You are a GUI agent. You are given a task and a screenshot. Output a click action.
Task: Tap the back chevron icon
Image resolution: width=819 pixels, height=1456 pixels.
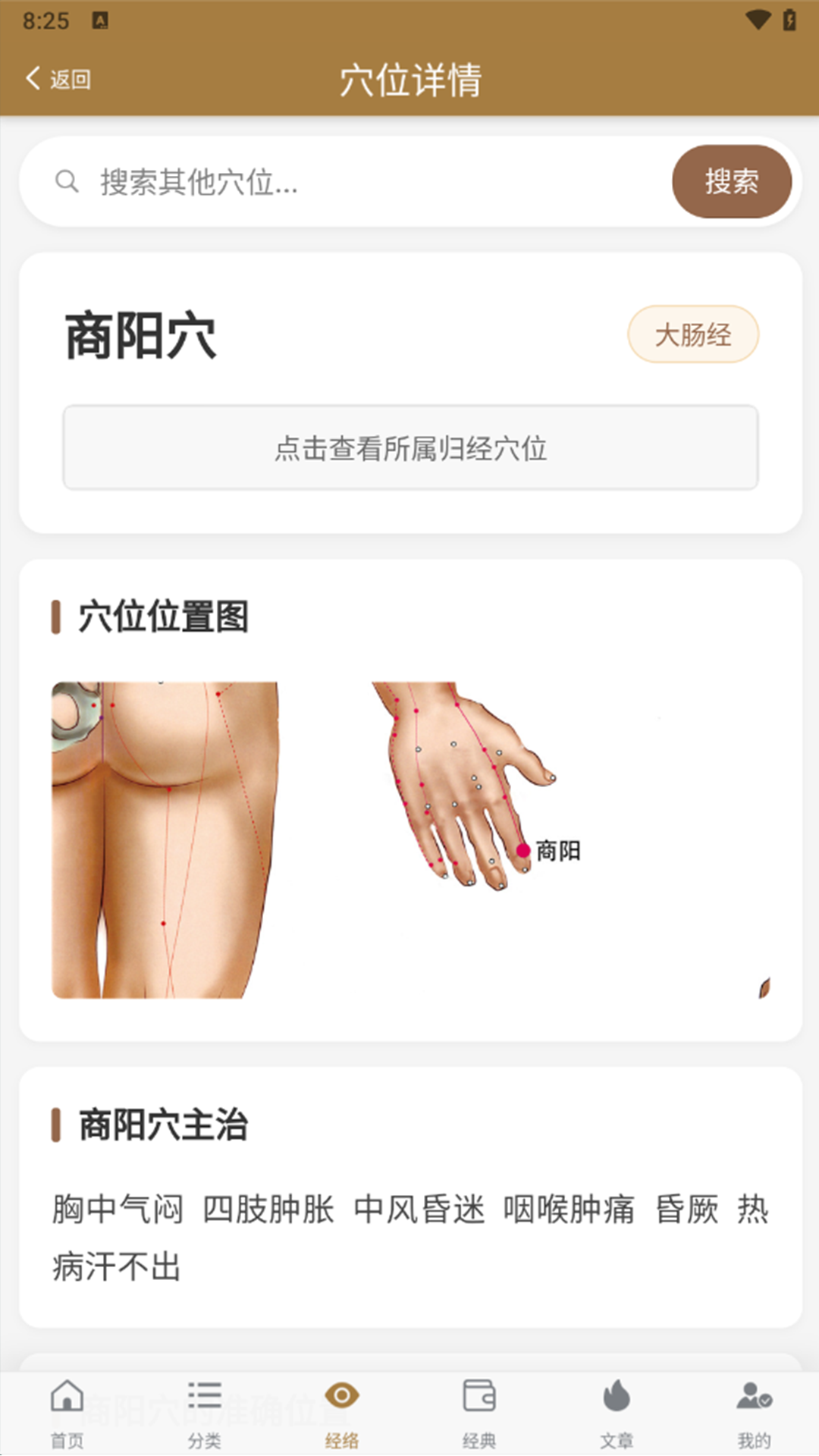point(32,78)
